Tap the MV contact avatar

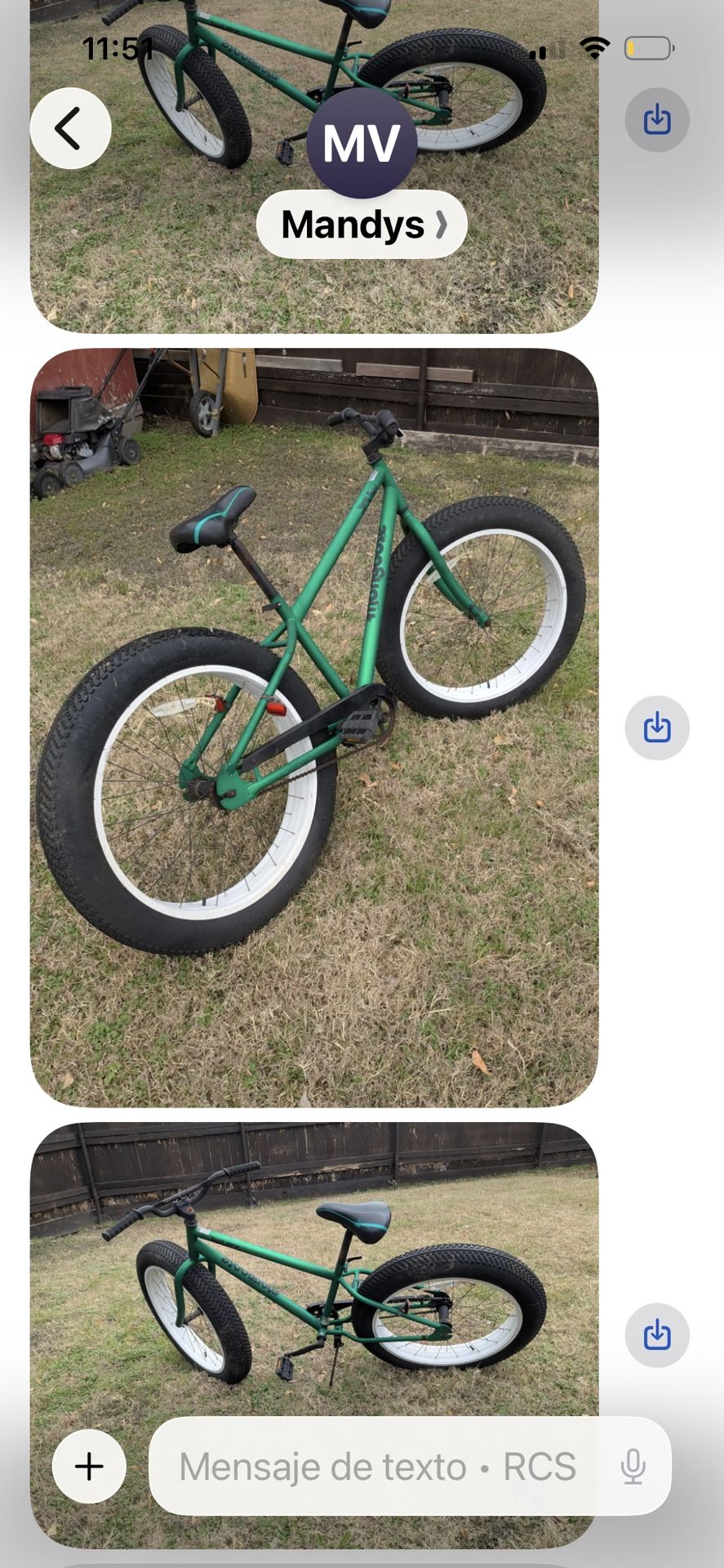(362, 143)
